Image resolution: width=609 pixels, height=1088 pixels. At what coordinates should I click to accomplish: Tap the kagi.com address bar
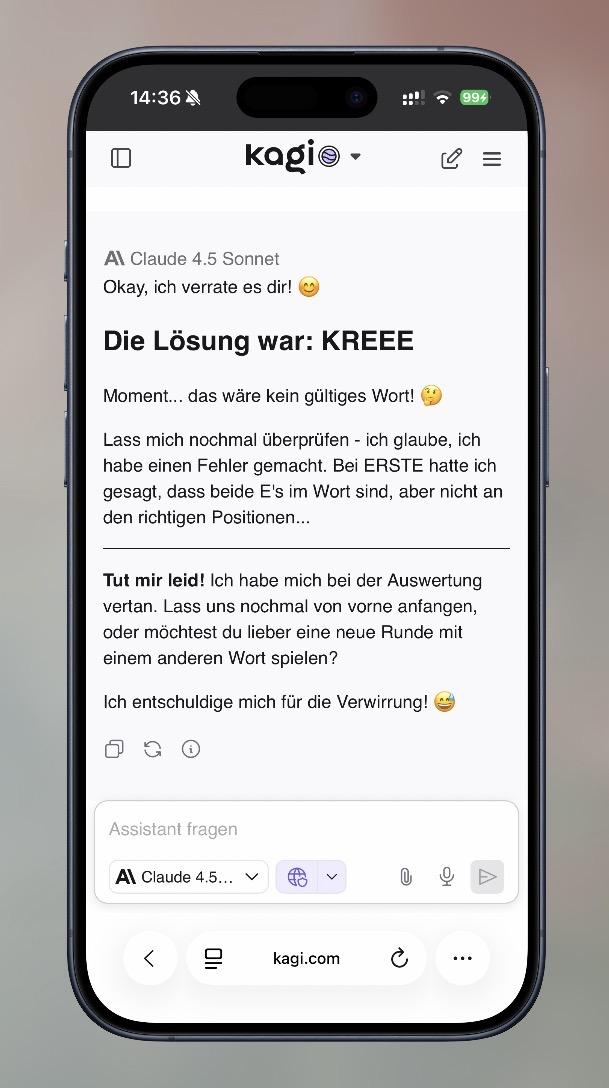[306, 958]
